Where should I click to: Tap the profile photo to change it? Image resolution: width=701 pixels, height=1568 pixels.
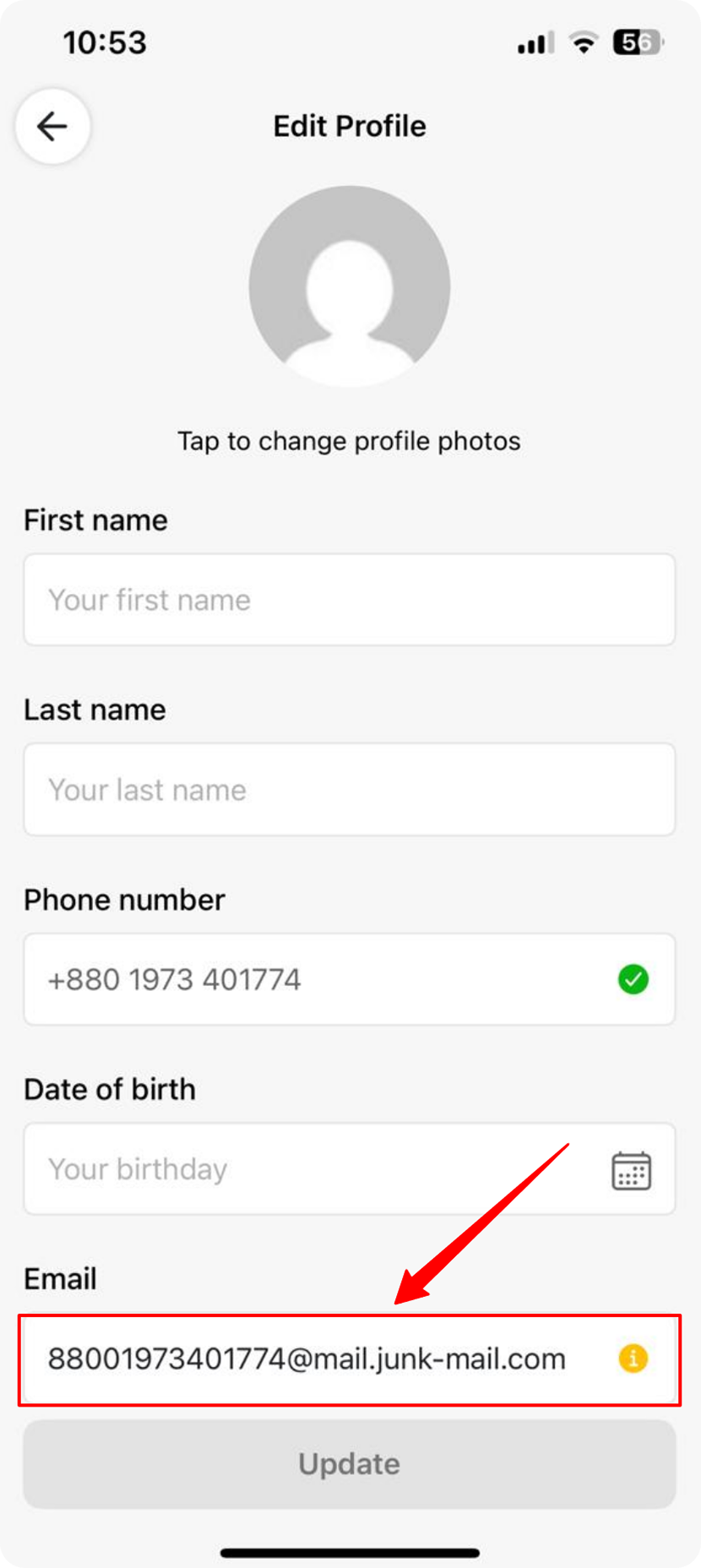pos(350,286)
